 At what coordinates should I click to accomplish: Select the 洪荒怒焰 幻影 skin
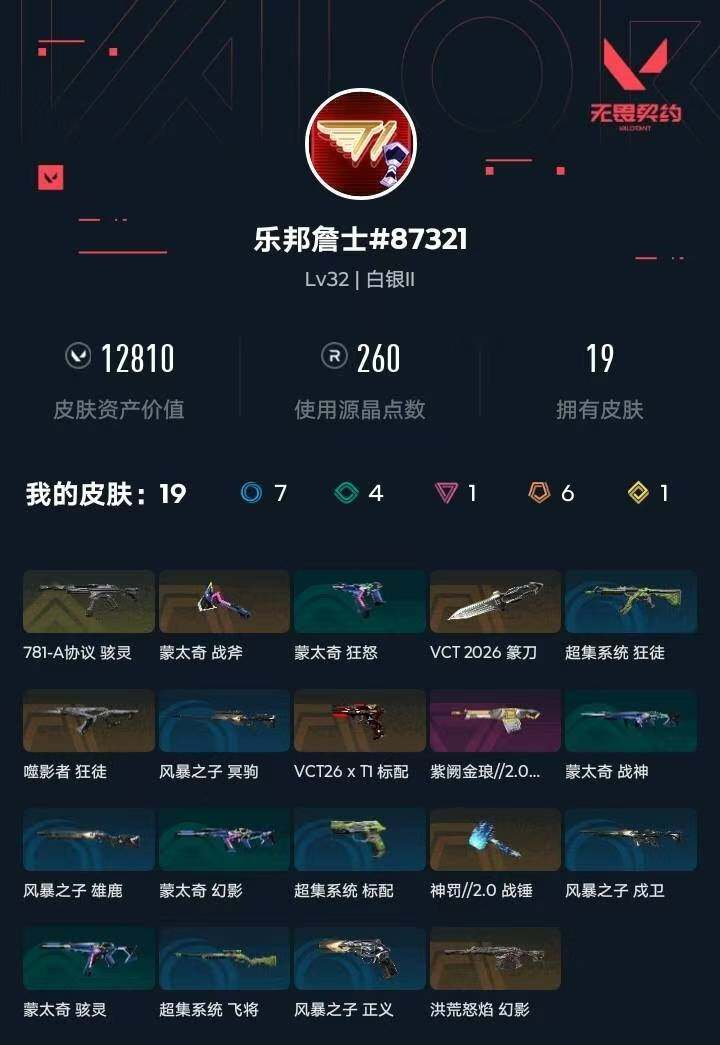click(x=496, y=958)
